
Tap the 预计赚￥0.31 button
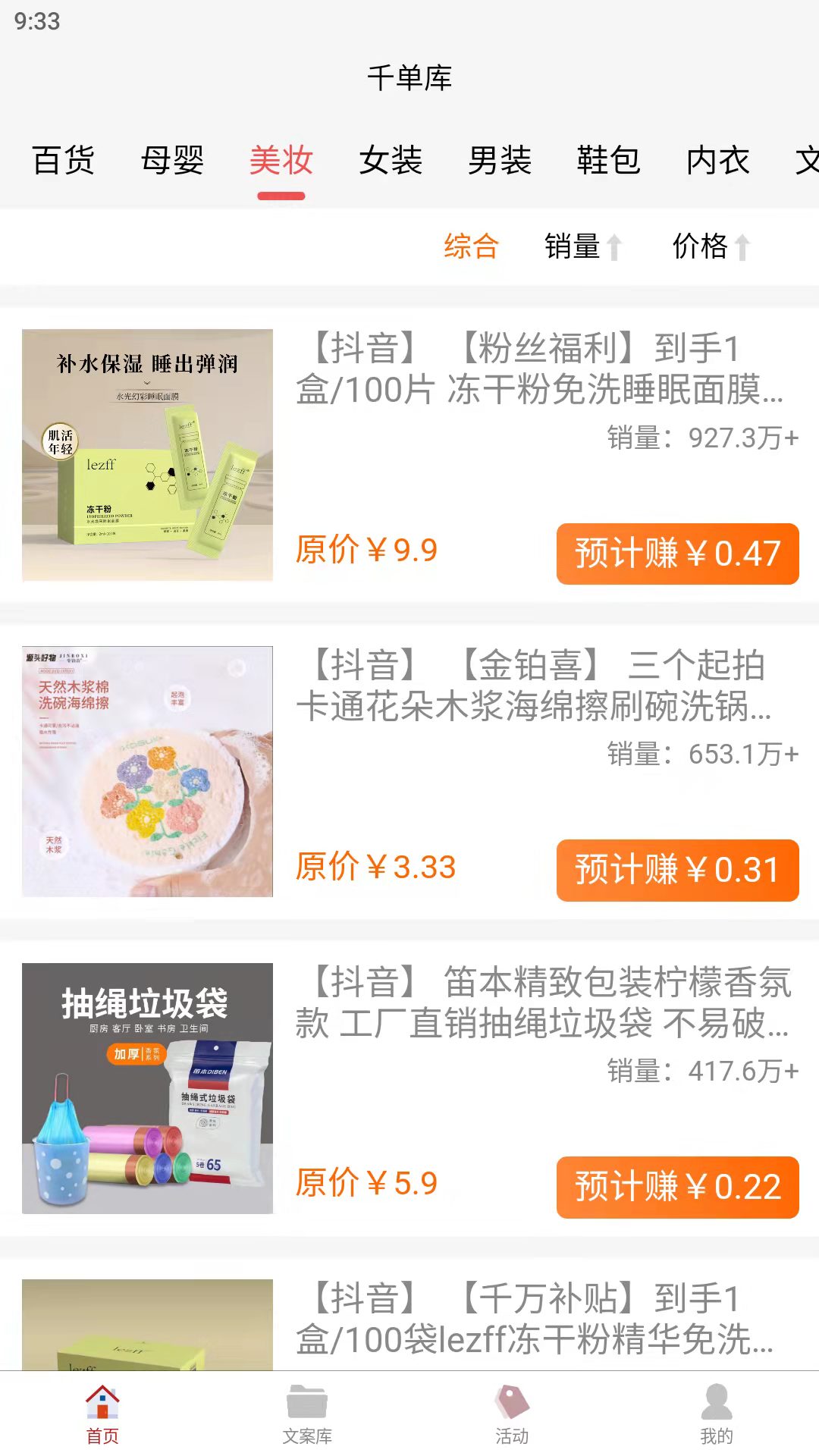point(677,870)
